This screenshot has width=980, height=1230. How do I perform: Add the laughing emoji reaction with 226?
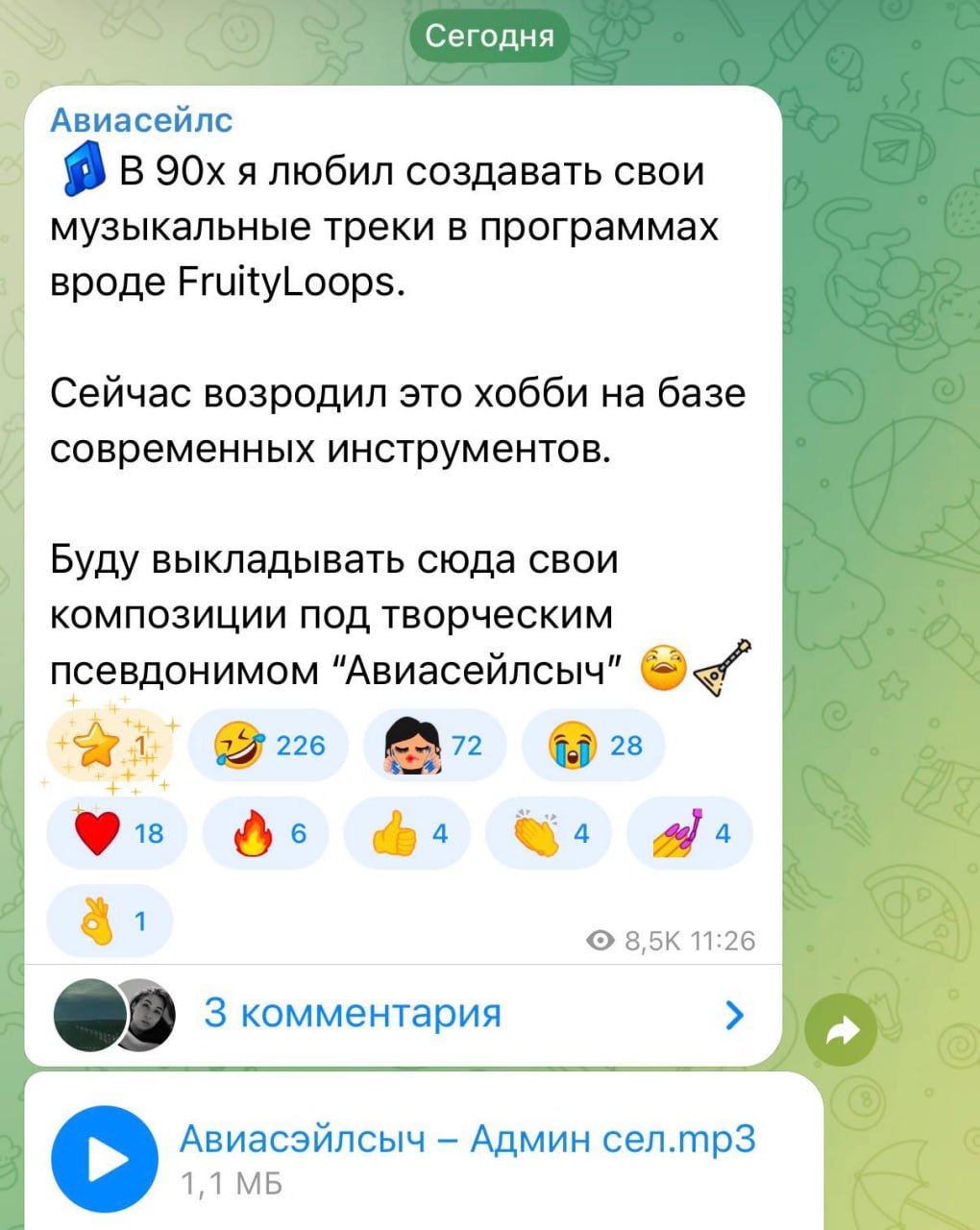pos(268,746)
